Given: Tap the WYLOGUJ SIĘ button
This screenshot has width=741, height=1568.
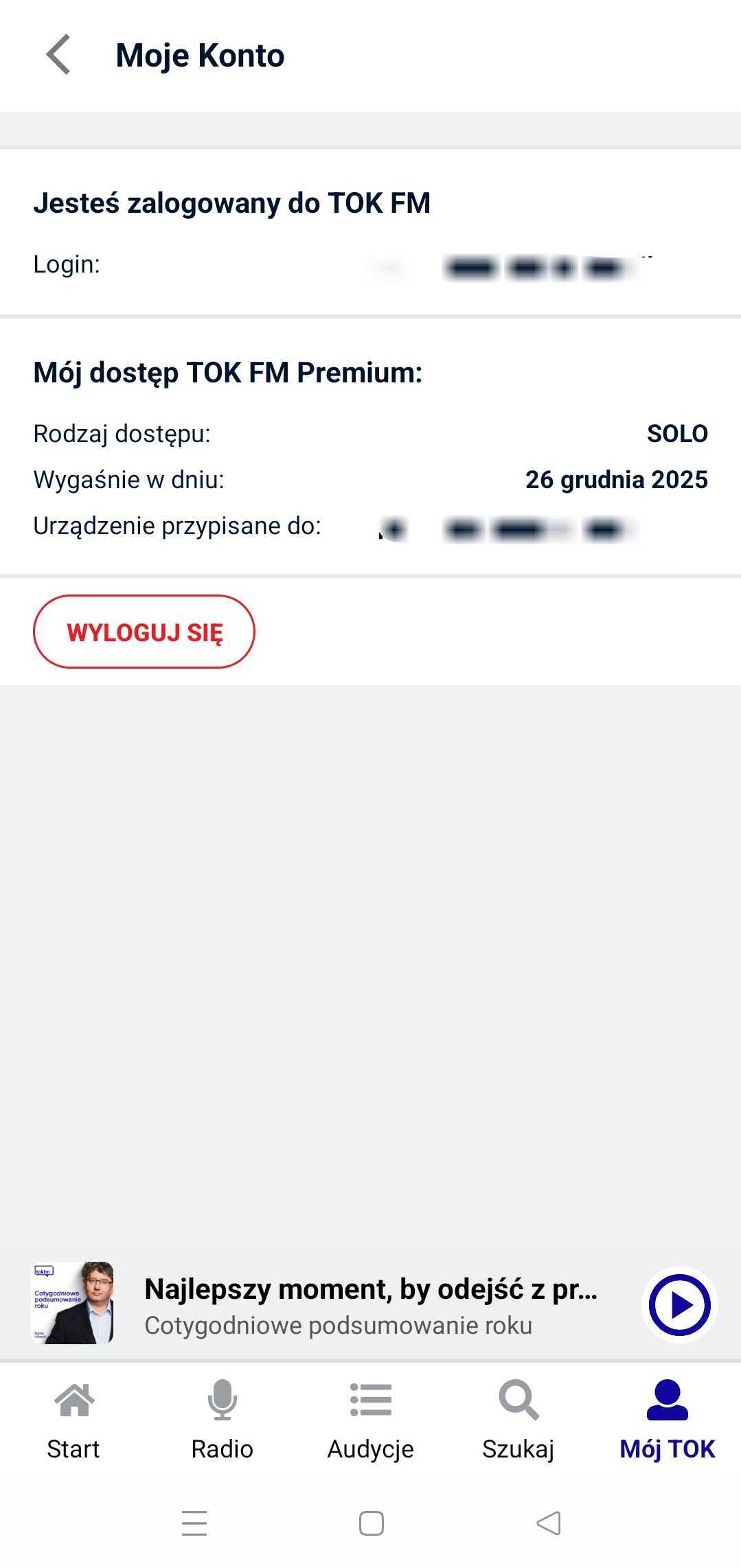Looking at the screenshot, I should 144,632.
